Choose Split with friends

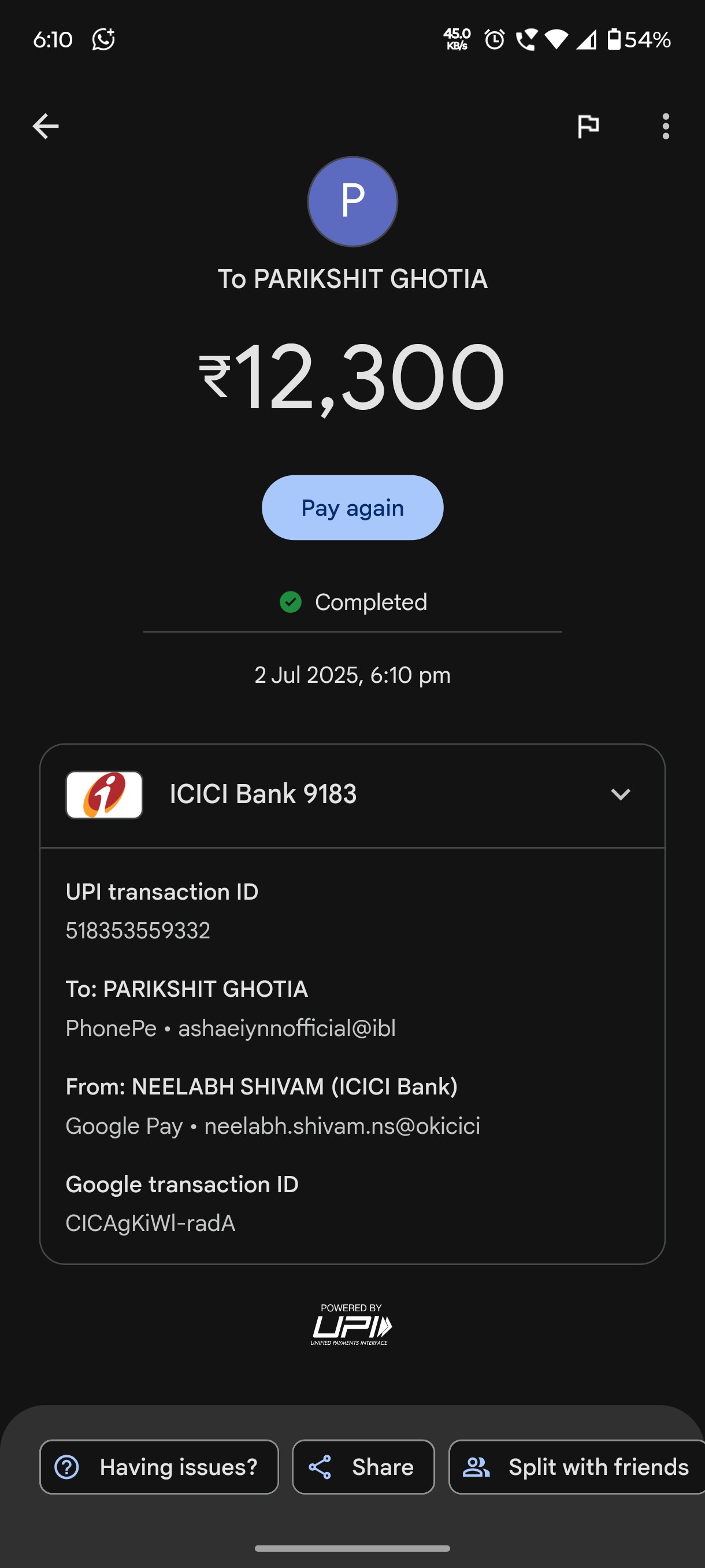point(577,1467)
